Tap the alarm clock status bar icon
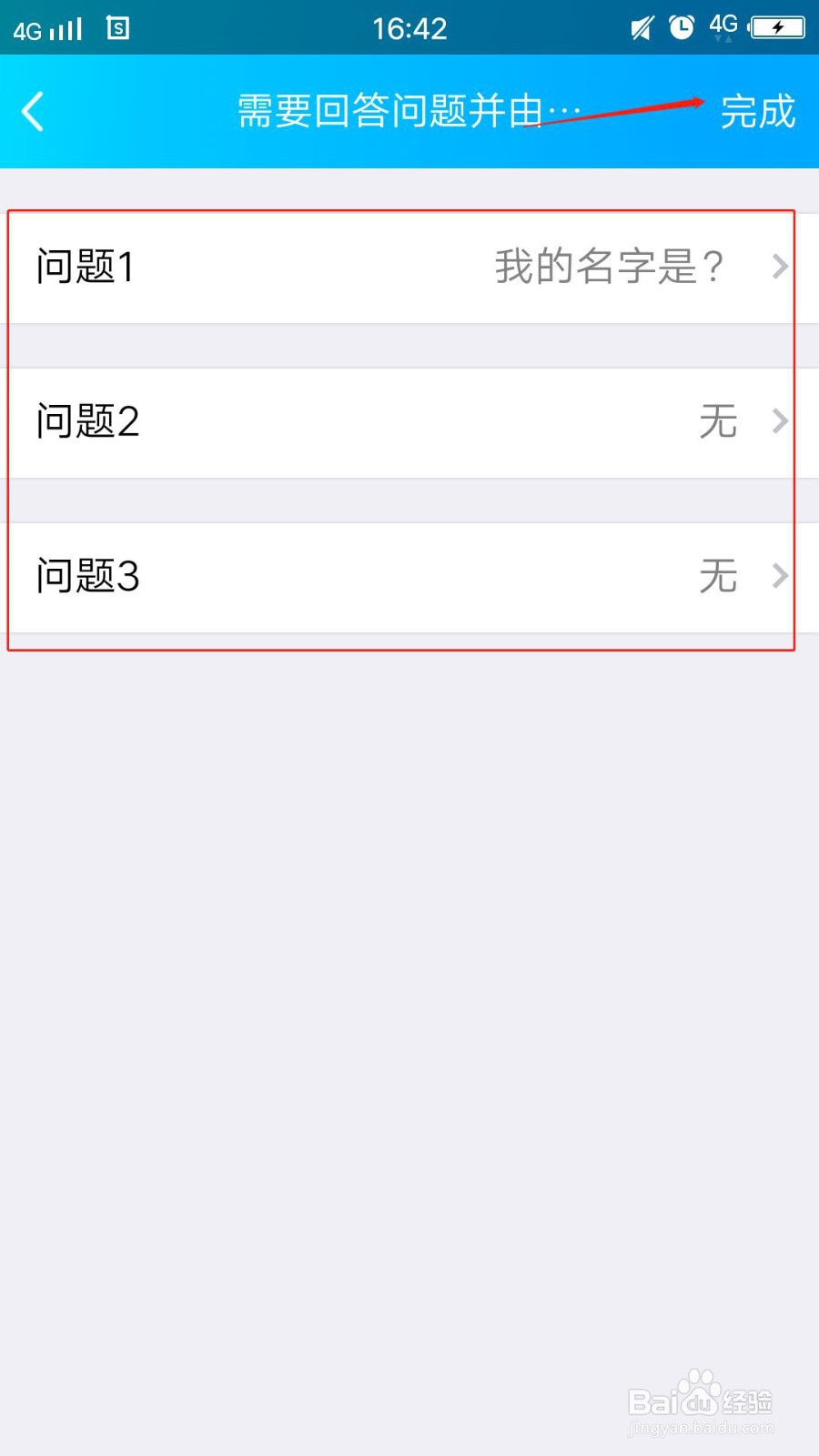The image size is (819, 1456). click(x=681, y=27)
